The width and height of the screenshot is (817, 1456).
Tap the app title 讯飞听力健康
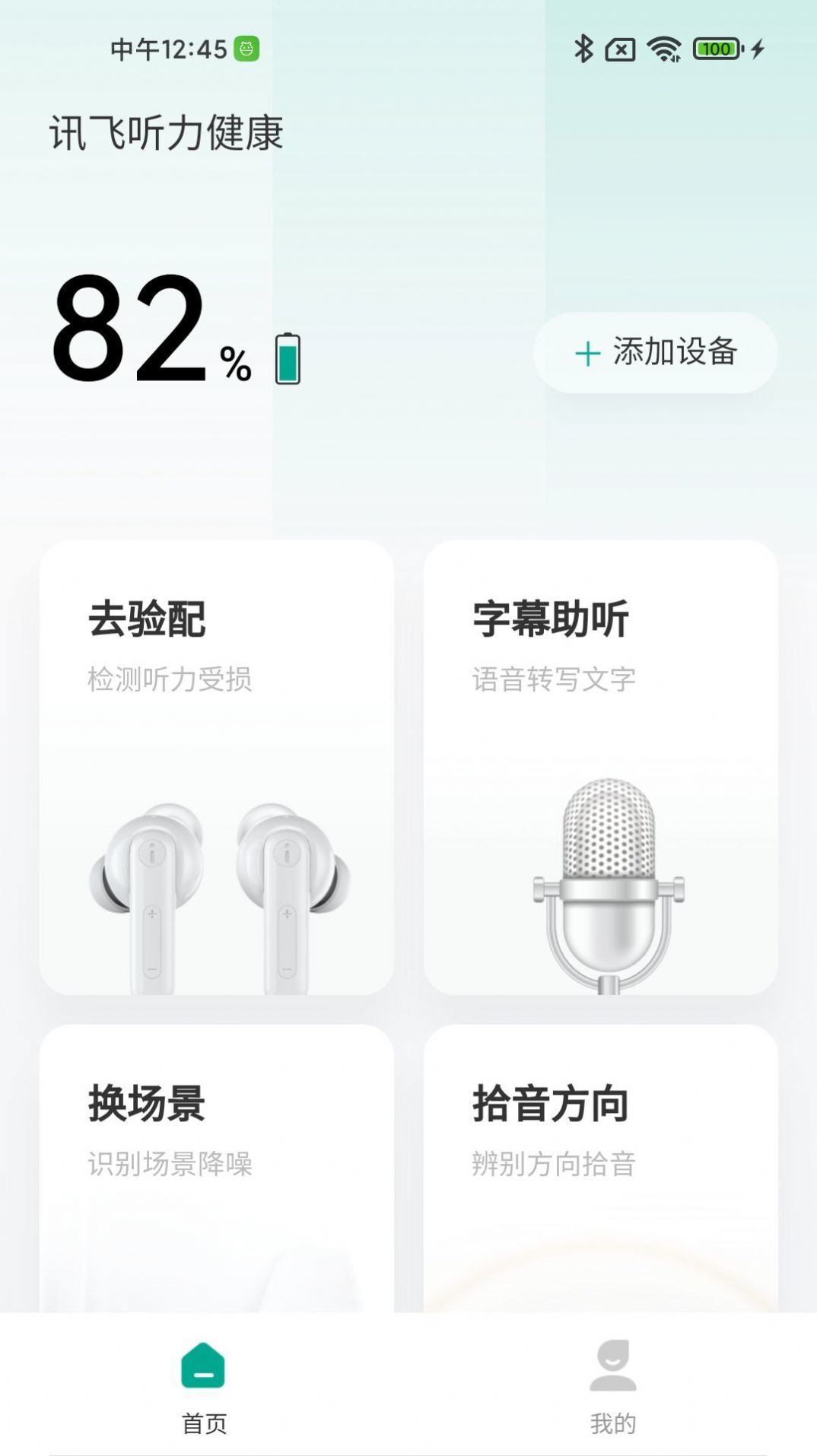point(166,131)
